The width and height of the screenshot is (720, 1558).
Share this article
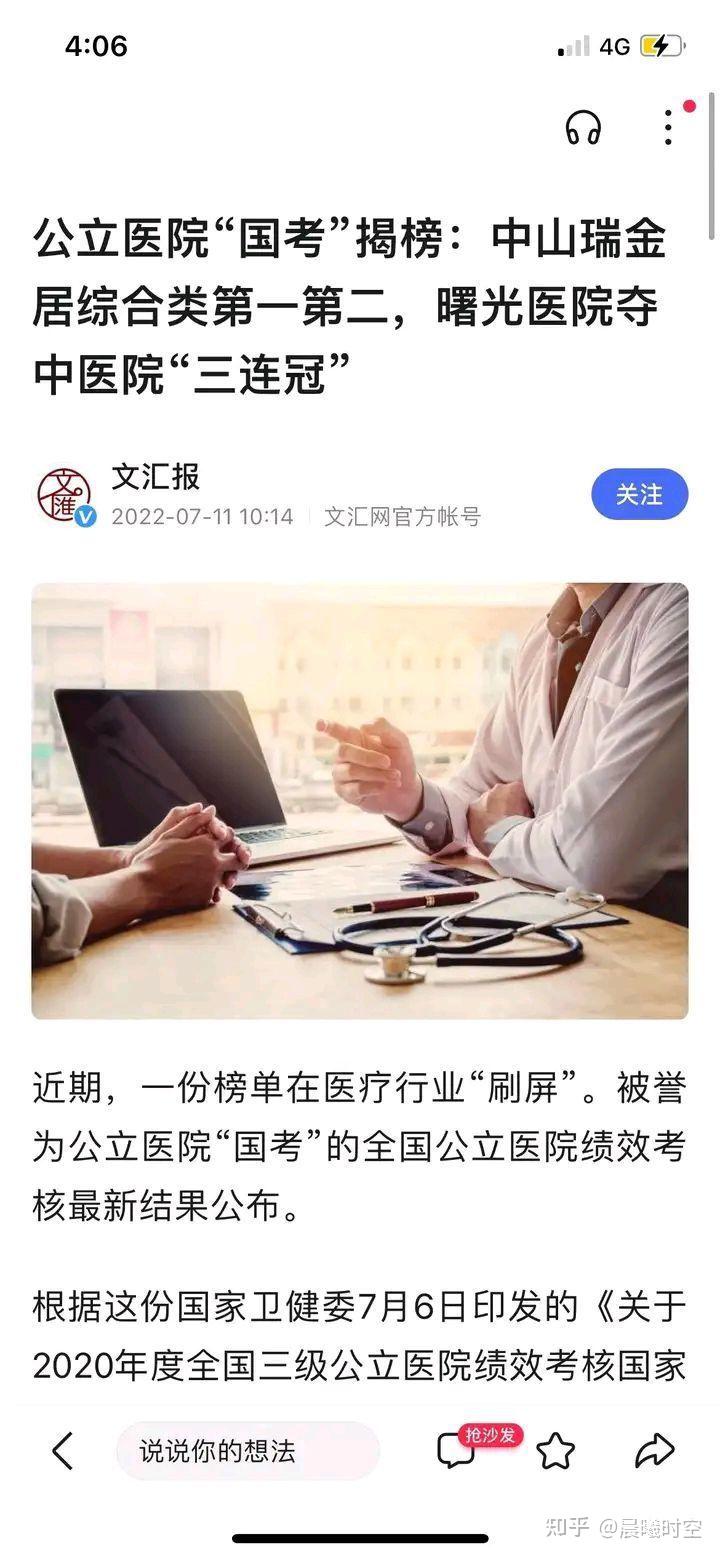click(x=655, y=1450)
